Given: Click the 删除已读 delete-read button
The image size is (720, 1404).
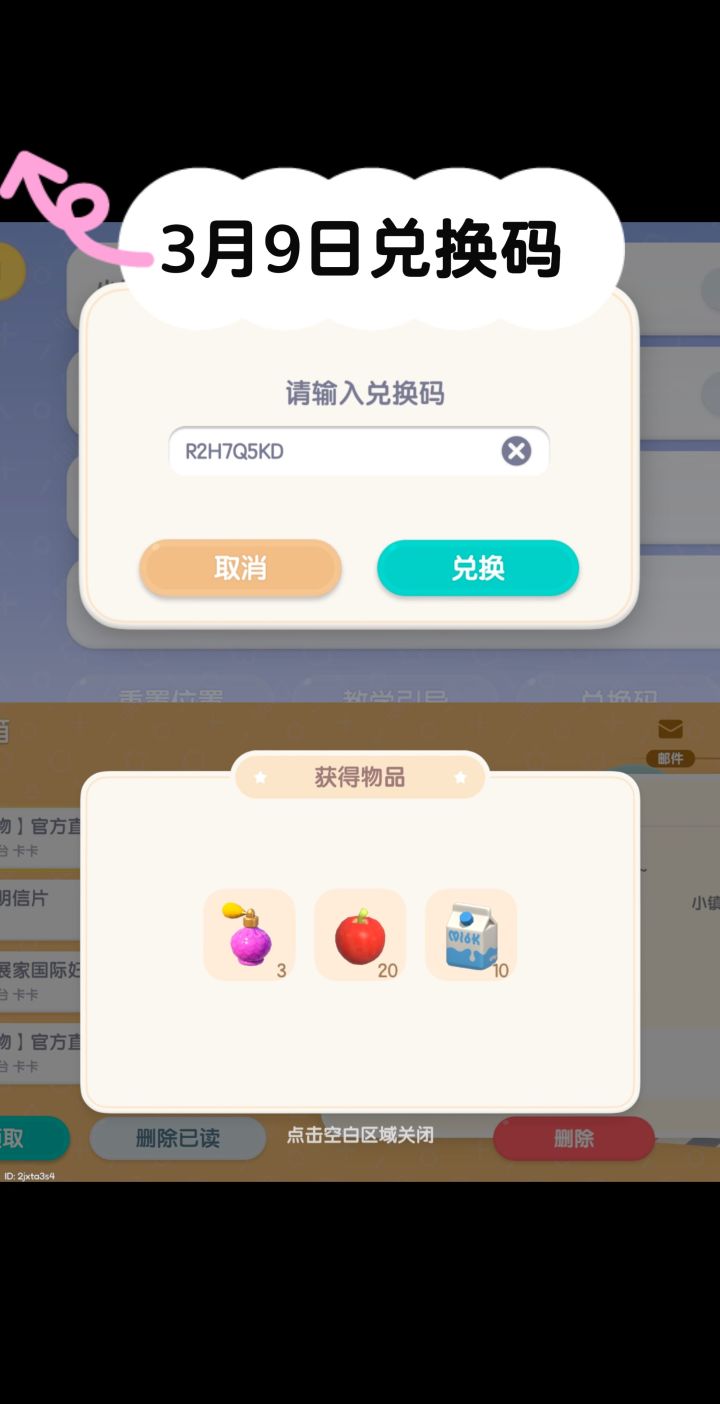Looking at the screenshot, I should pyautogui.click(x=177, y=1139).
